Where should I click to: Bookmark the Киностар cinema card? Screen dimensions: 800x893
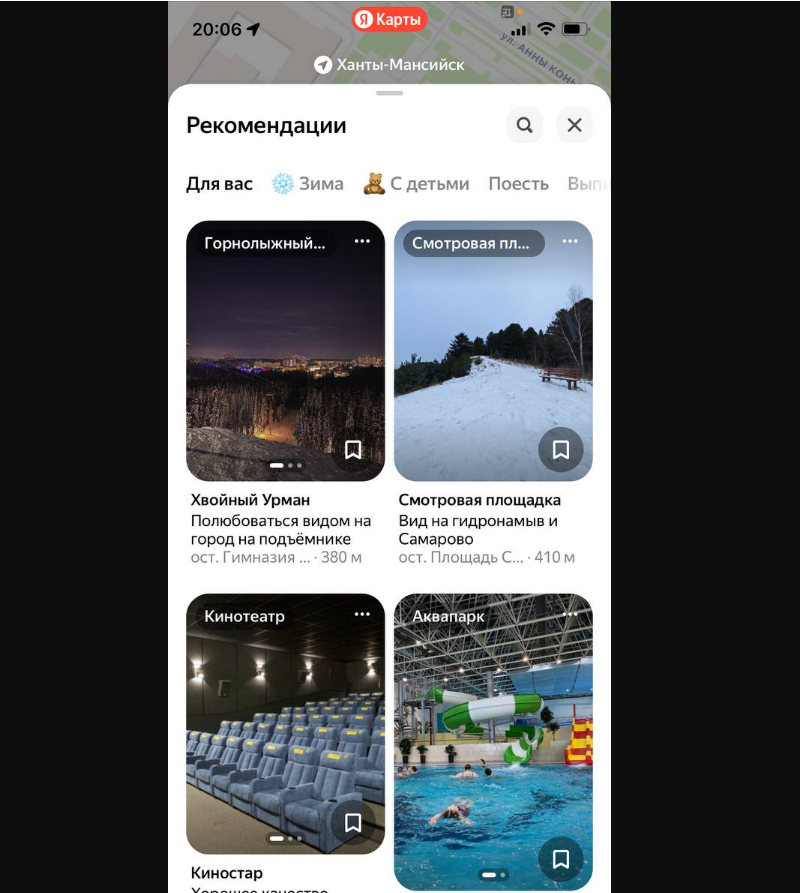tap(352, 823)
